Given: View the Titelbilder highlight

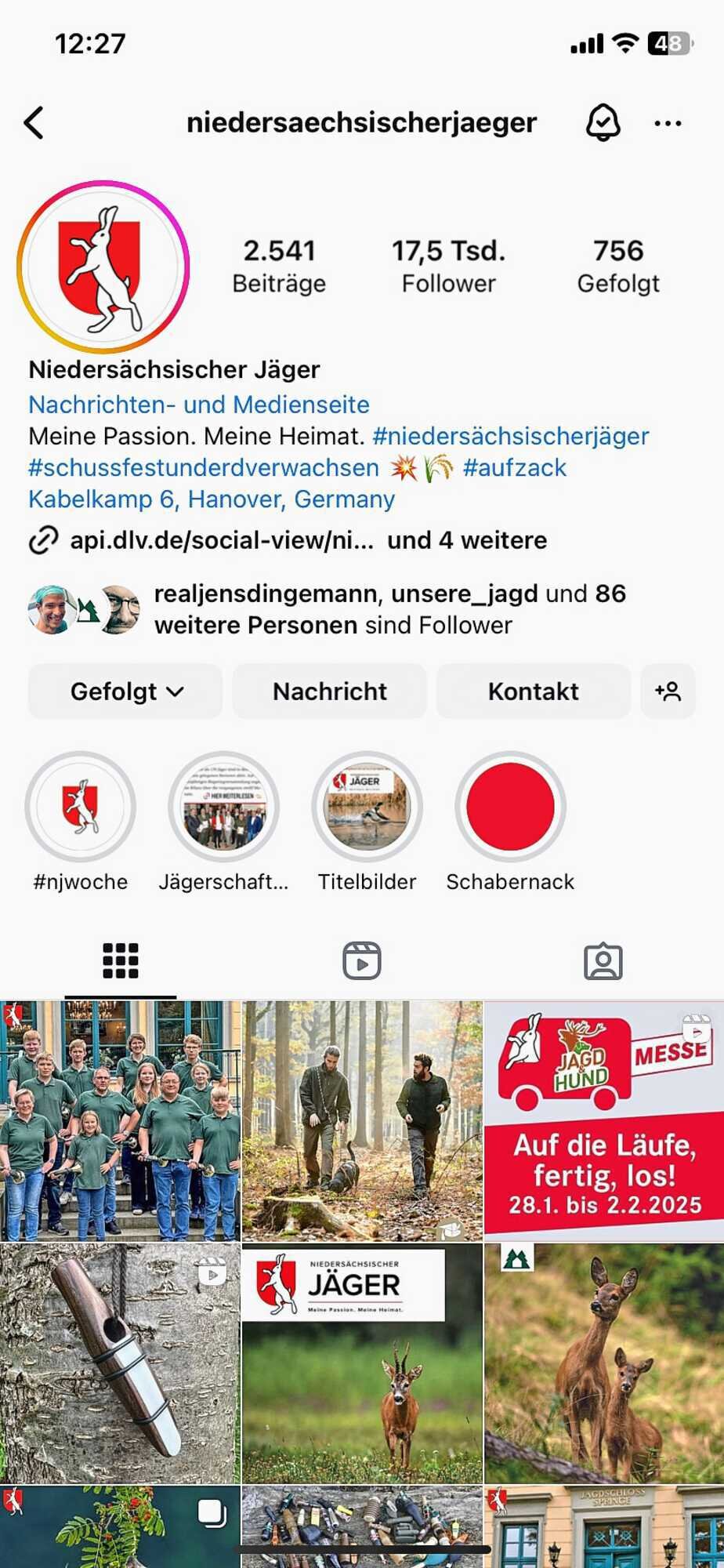Looking at the screenshot, I should click(367, 807).
